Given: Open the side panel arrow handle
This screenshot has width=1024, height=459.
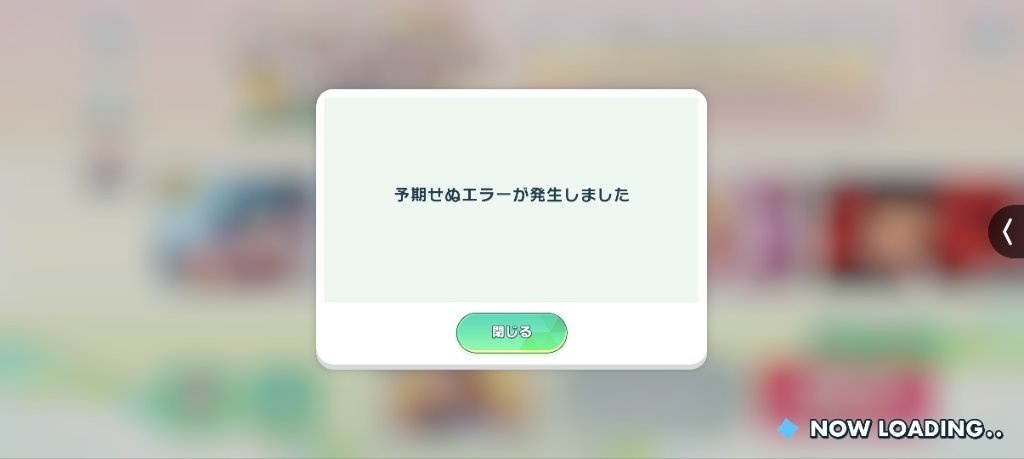Looking at the screenshot, I should [x=1007, y=232].
